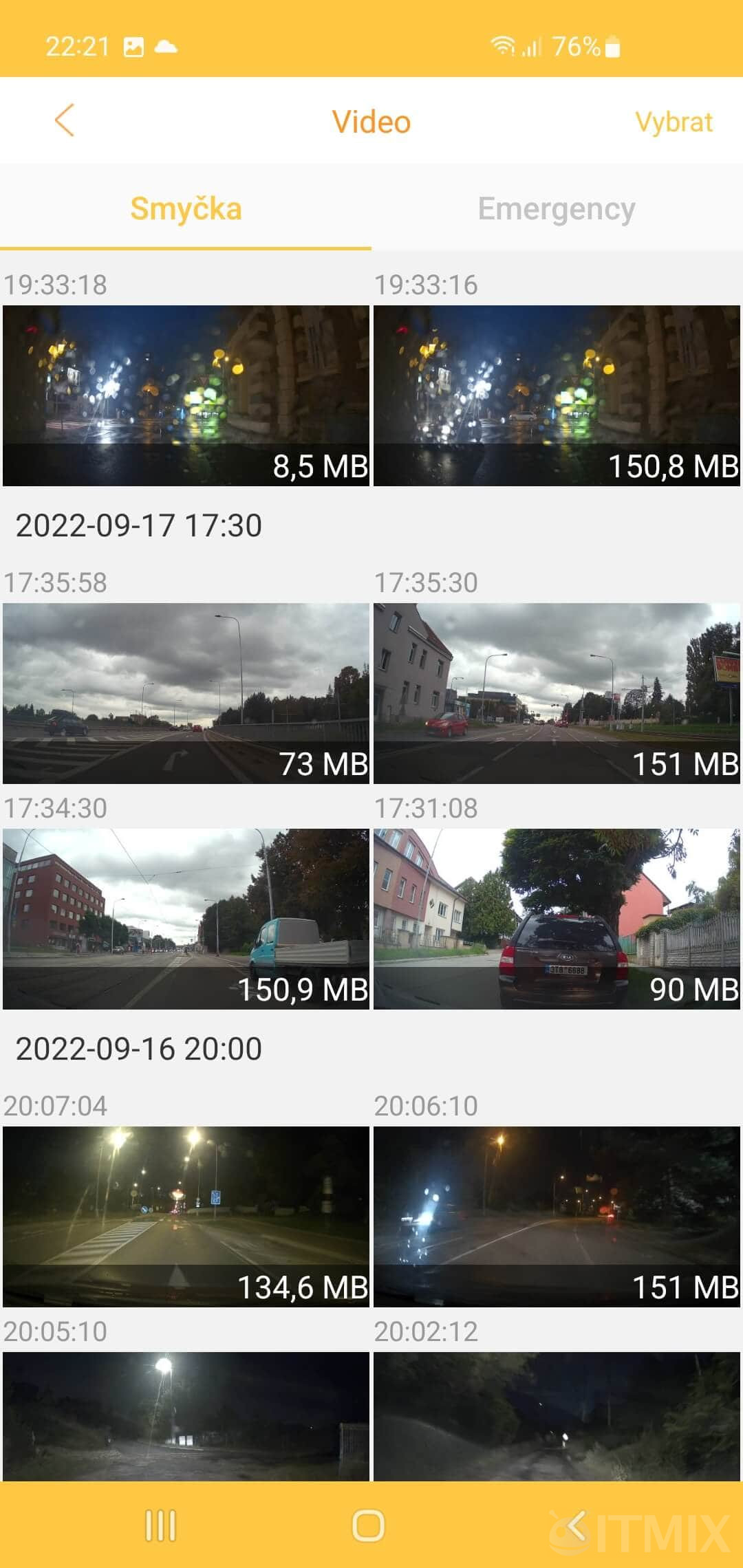Screen dimensions: 743x1568
Task: Switch to the Emergency tab
Action: 557,208
